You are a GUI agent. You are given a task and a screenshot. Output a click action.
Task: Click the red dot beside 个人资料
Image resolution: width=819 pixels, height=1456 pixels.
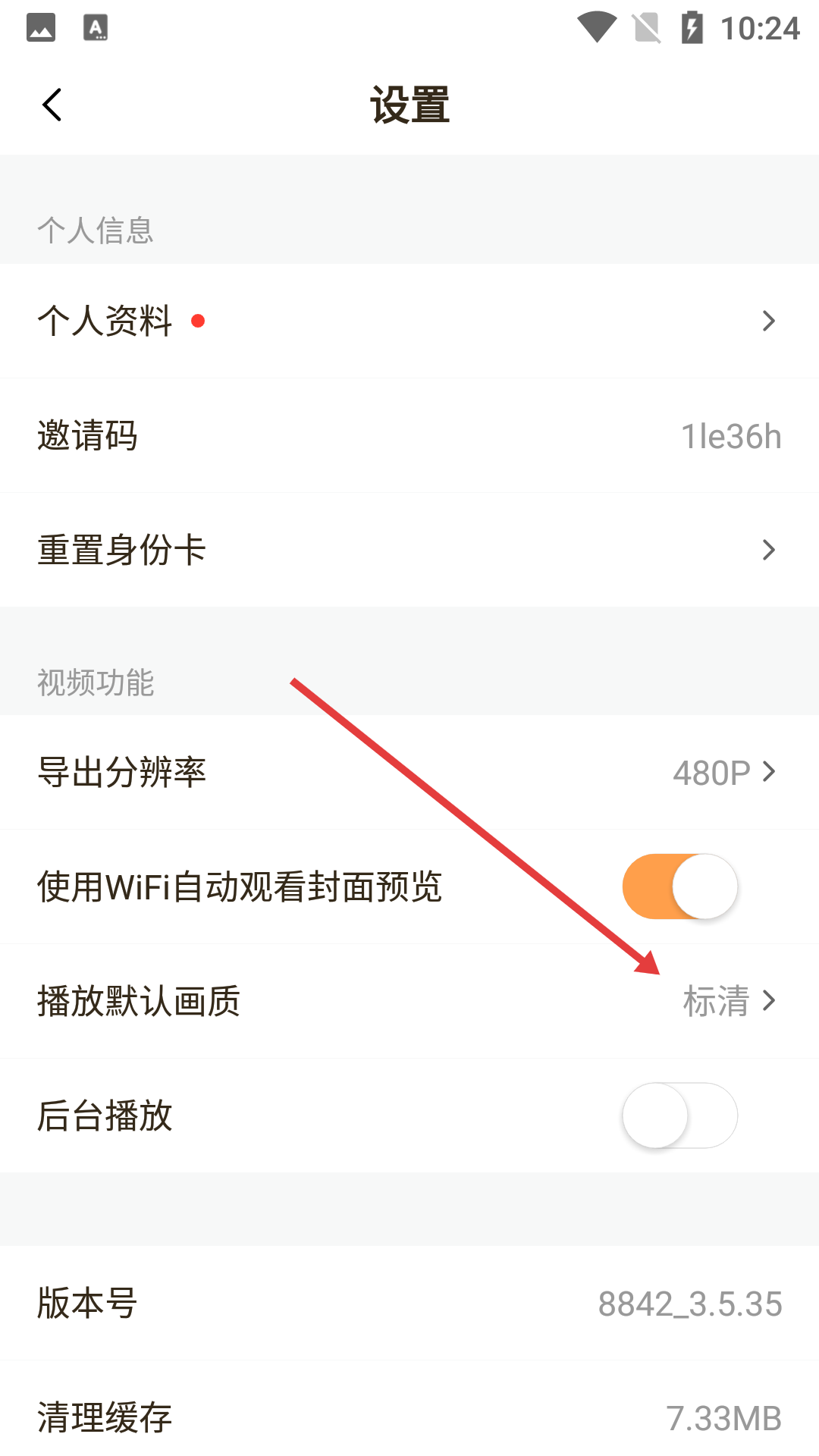(x=199, y=322)
